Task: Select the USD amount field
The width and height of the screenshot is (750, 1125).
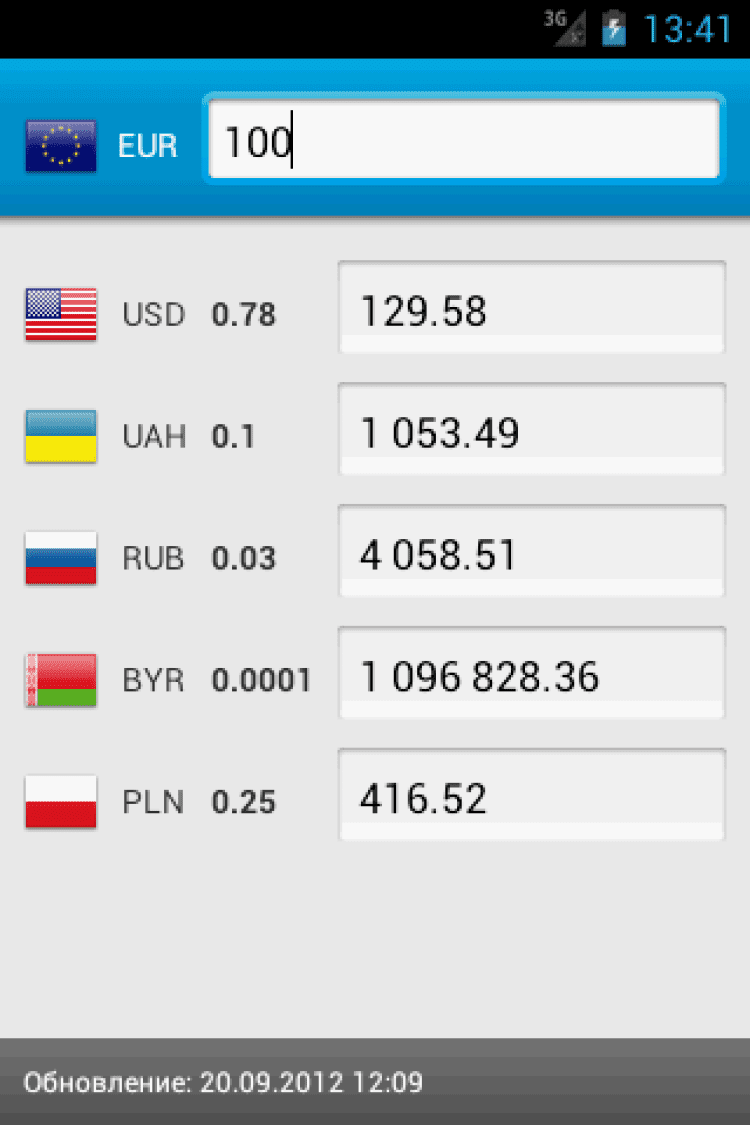Action: pyautogui.click(x=531, y=307)
